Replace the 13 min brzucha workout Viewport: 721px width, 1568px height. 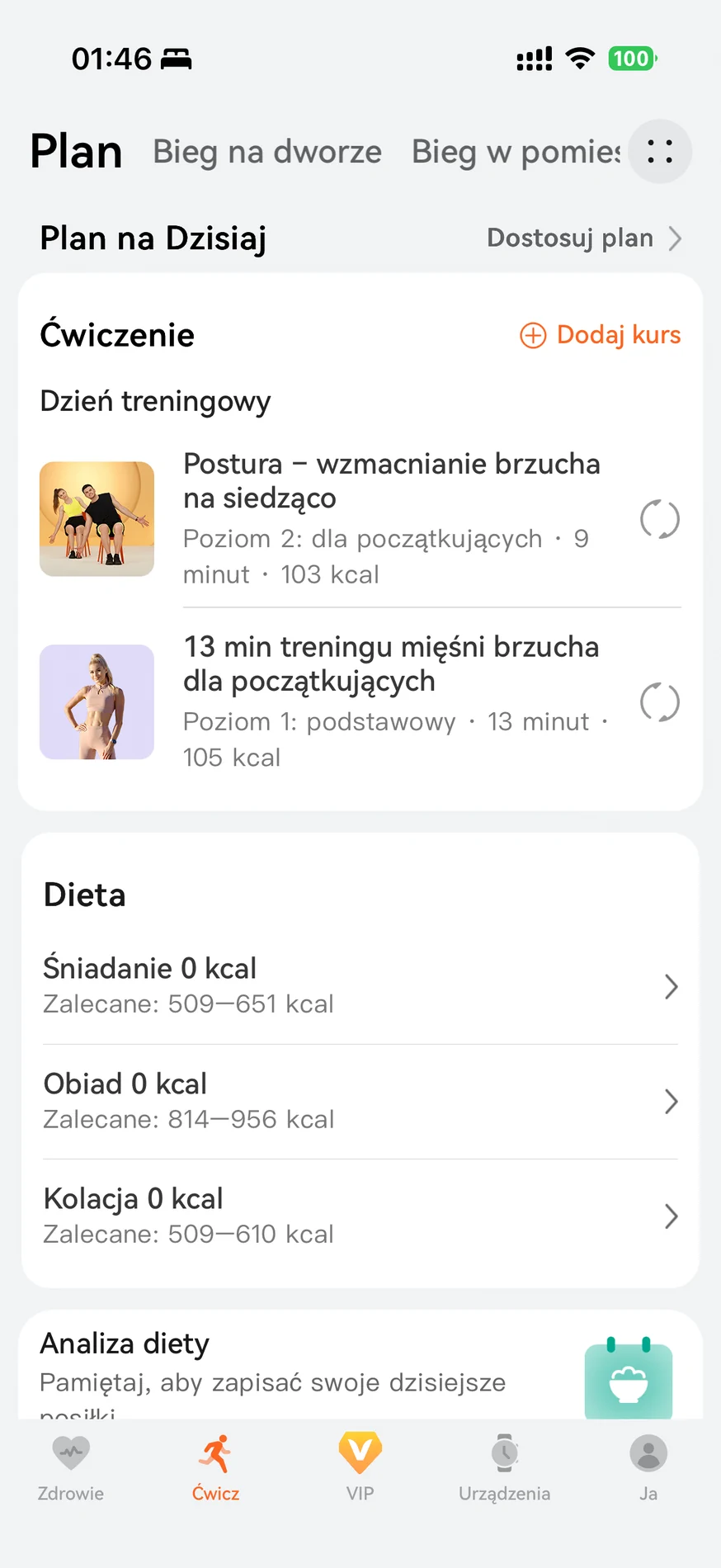(x=660, y=703)
